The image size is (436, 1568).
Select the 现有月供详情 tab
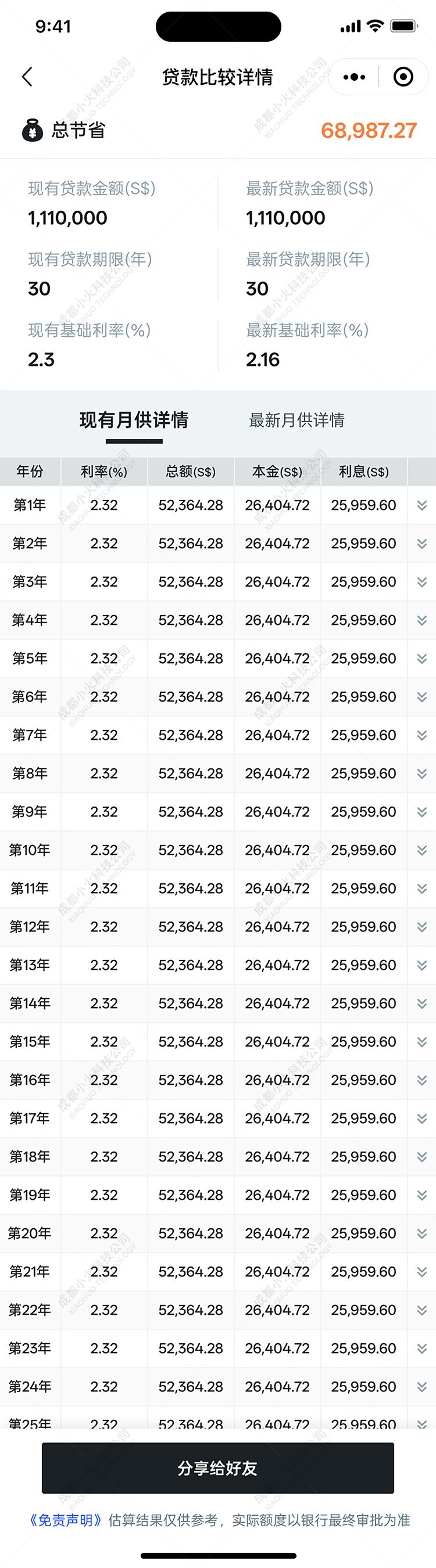134,420
